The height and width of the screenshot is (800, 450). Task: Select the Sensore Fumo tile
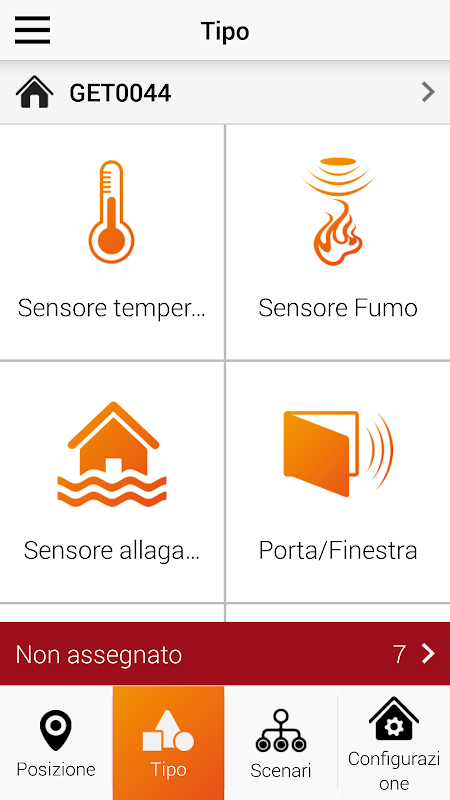(x=338, y=242)
